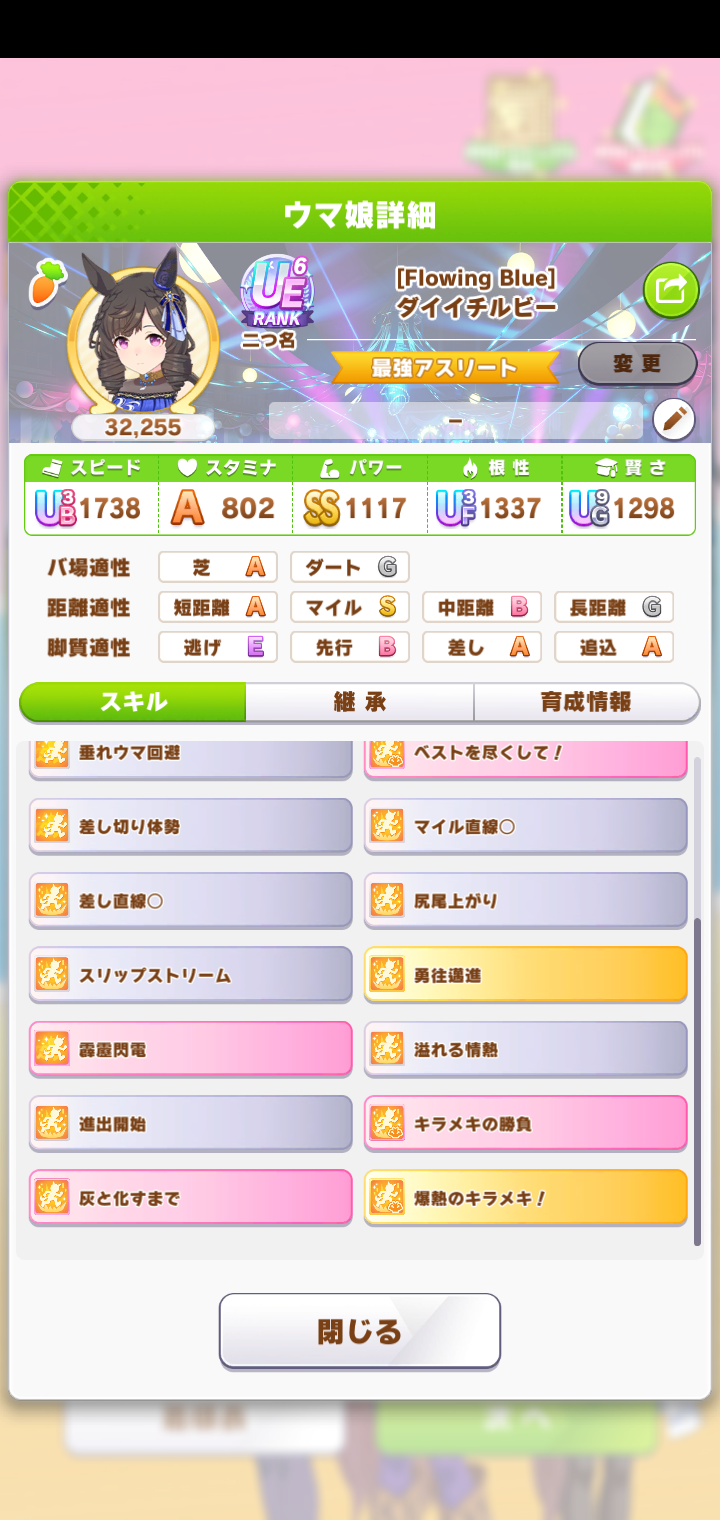Open スリップストリーム skill info
Viewport: 720px width, 1520px height.
click(190, 975)
